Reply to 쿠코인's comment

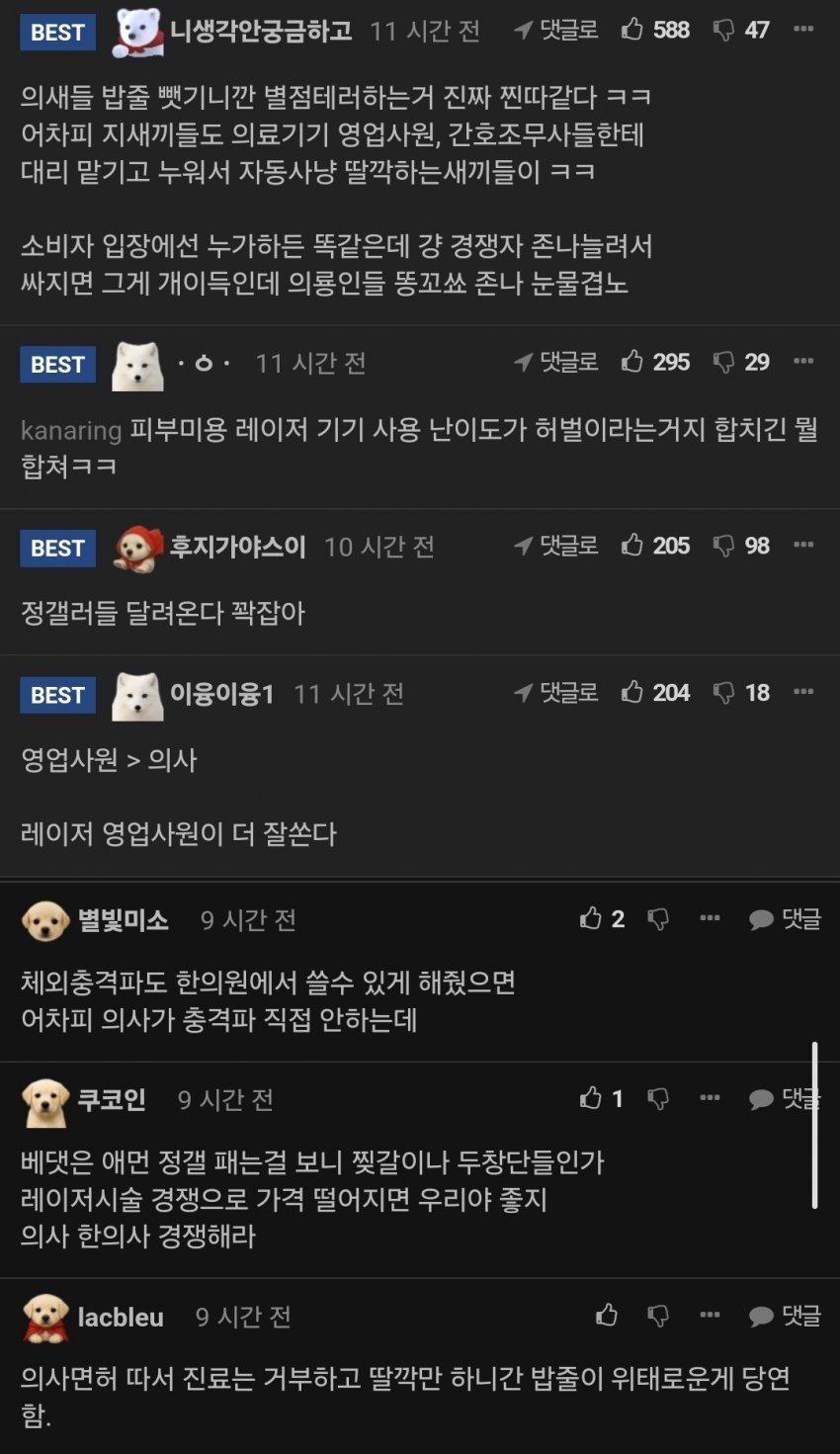pos(785,1098)
